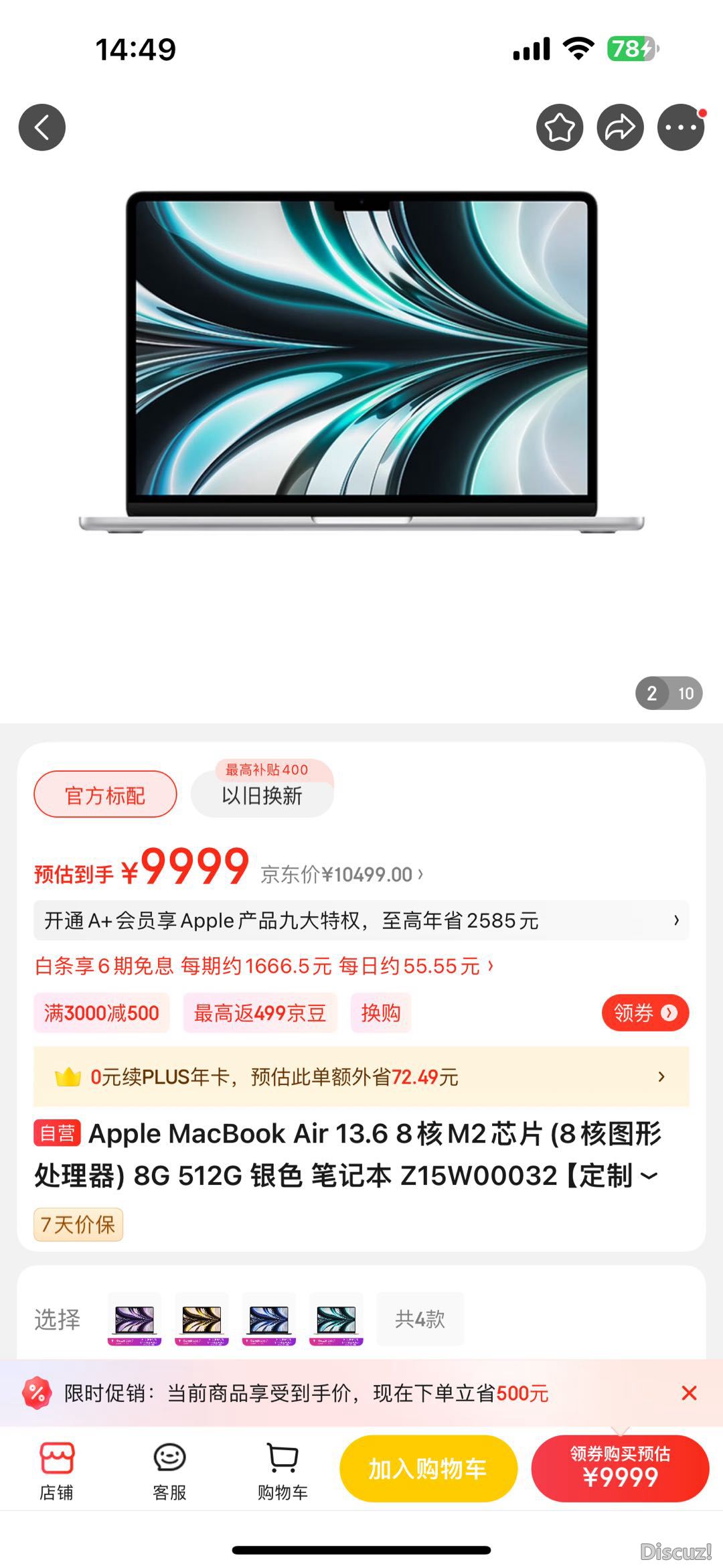View 白条 6期免息 installment details
The height and width of the screenshot is (1568, 723).
pyautogui.click(x=264, y=966)
